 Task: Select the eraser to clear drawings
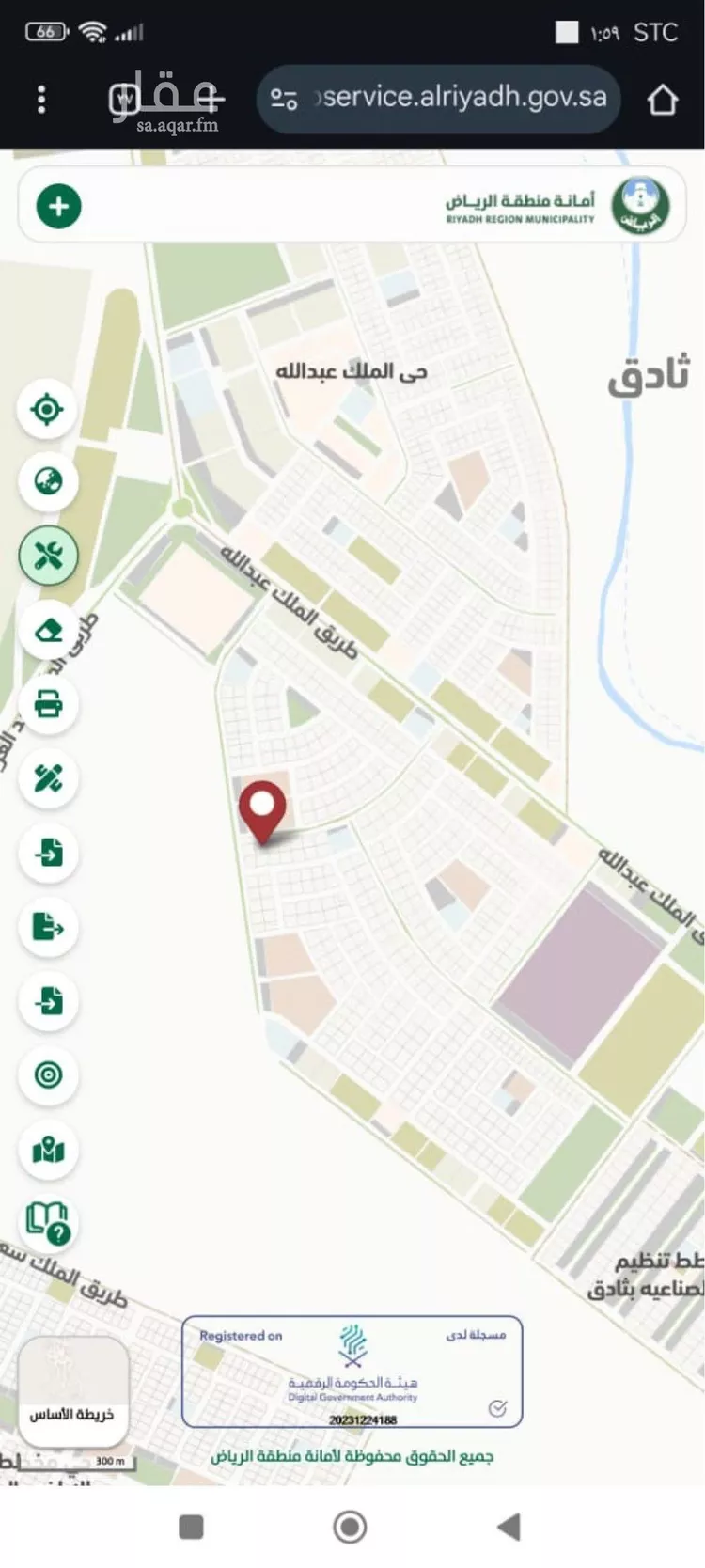pyautogui.click(x=48, y=630)
